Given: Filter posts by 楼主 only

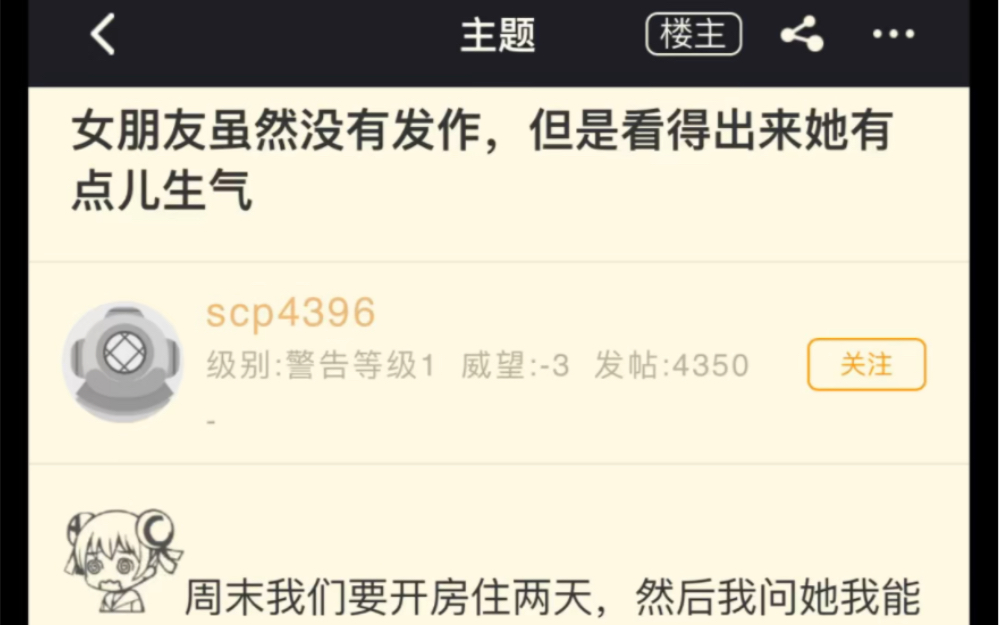Looking at the screenshot, I should coord(694,34).
